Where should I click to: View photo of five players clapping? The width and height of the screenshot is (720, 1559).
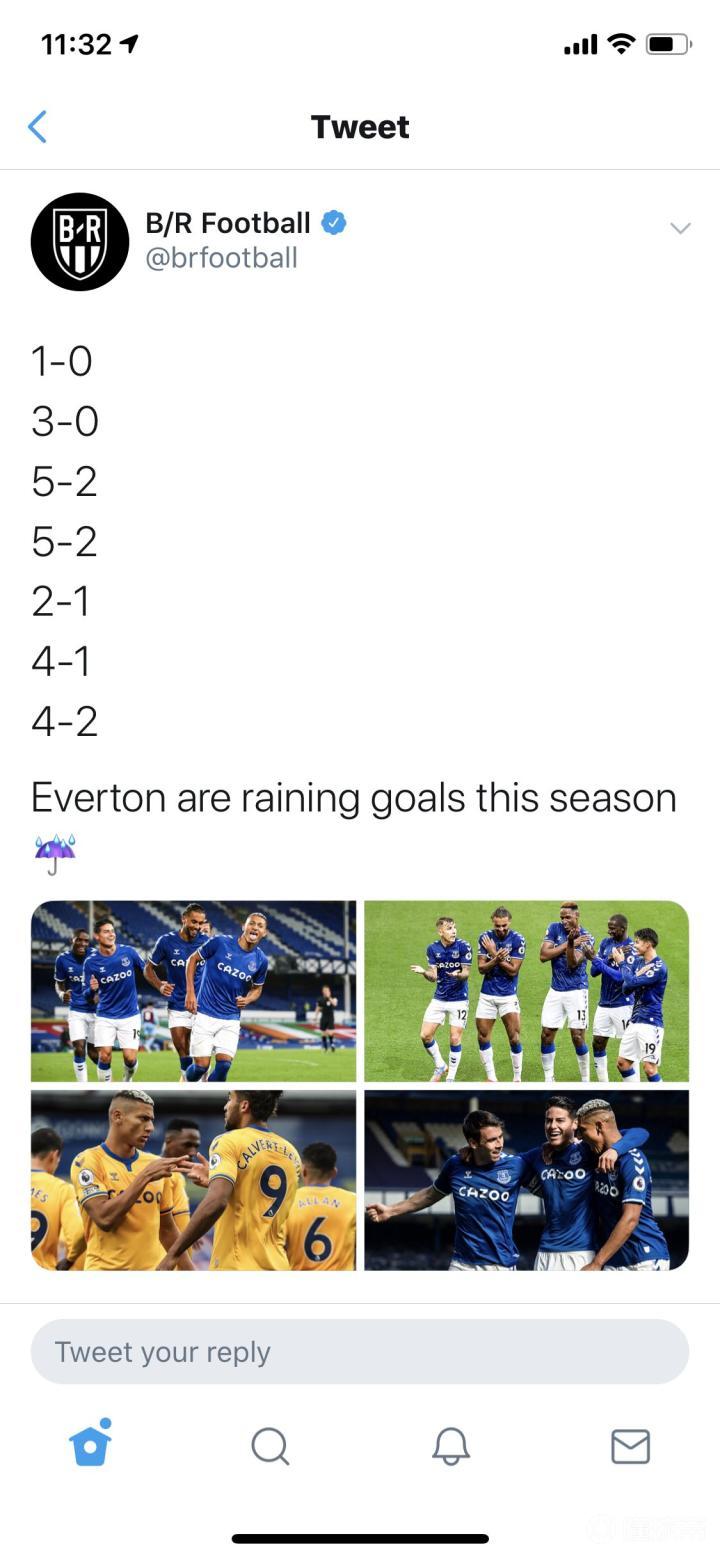click(526, 991)
